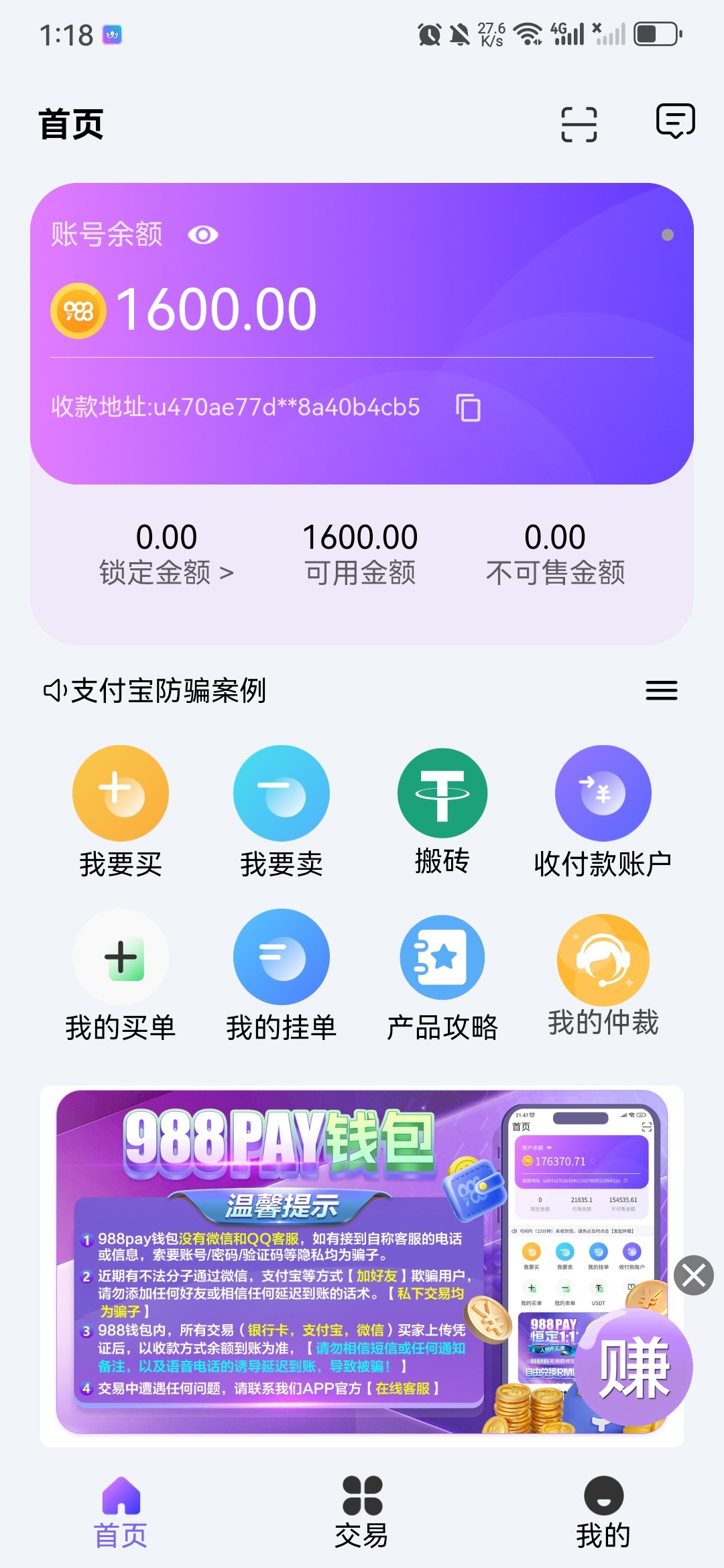
Task: Dismiss the floating 赚 button
Action: (694, 1275)
